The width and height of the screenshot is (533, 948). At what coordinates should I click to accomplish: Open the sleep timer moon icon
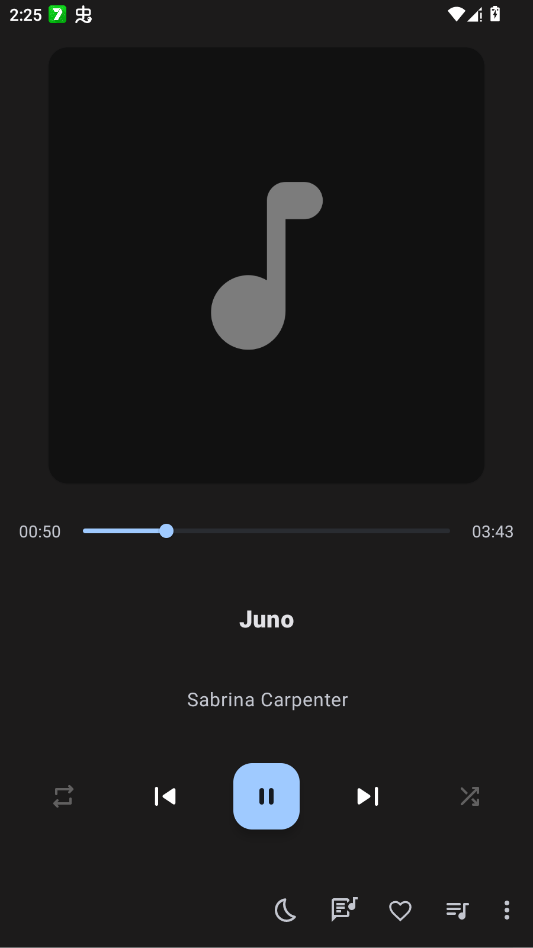click(x=286, y=910)
